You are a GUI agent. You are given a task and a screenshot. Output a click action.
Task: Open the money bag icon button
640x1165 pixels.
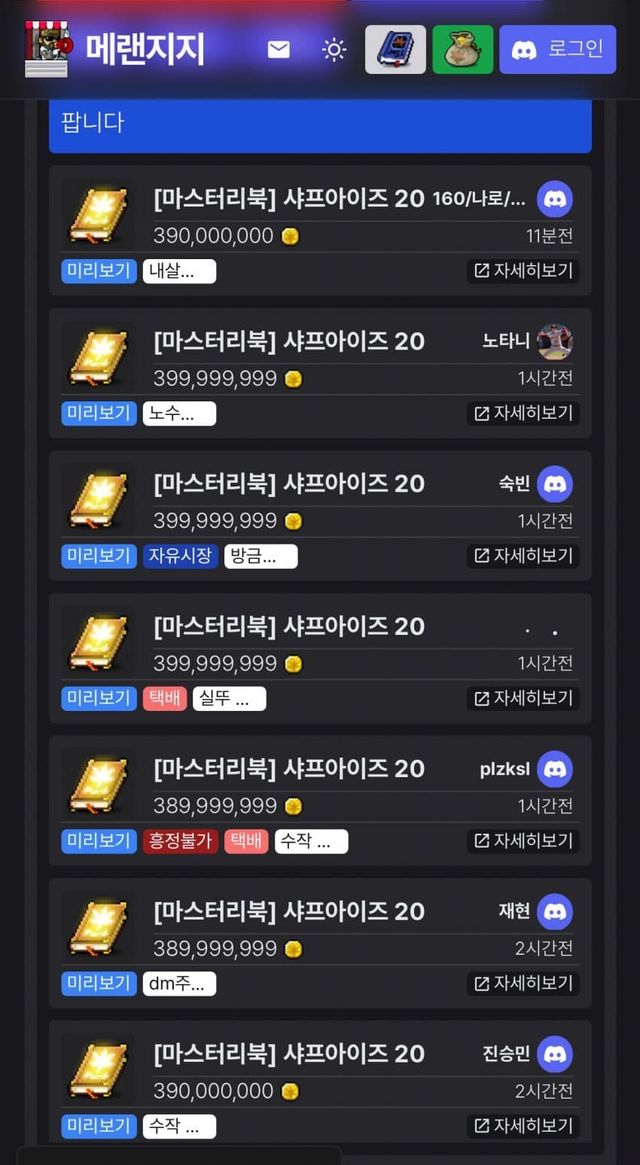point(463,50)
